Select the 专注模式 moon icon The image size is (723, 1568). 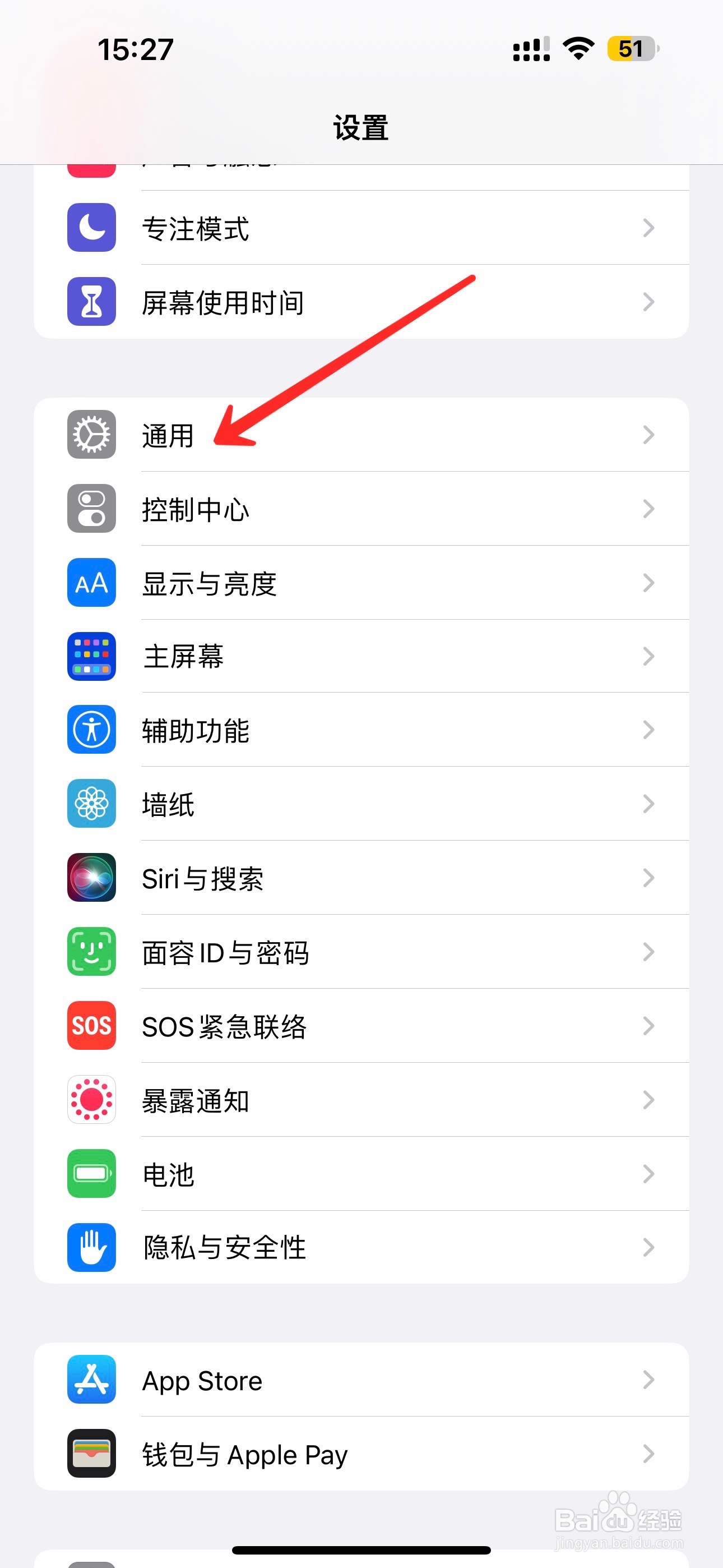91,228
